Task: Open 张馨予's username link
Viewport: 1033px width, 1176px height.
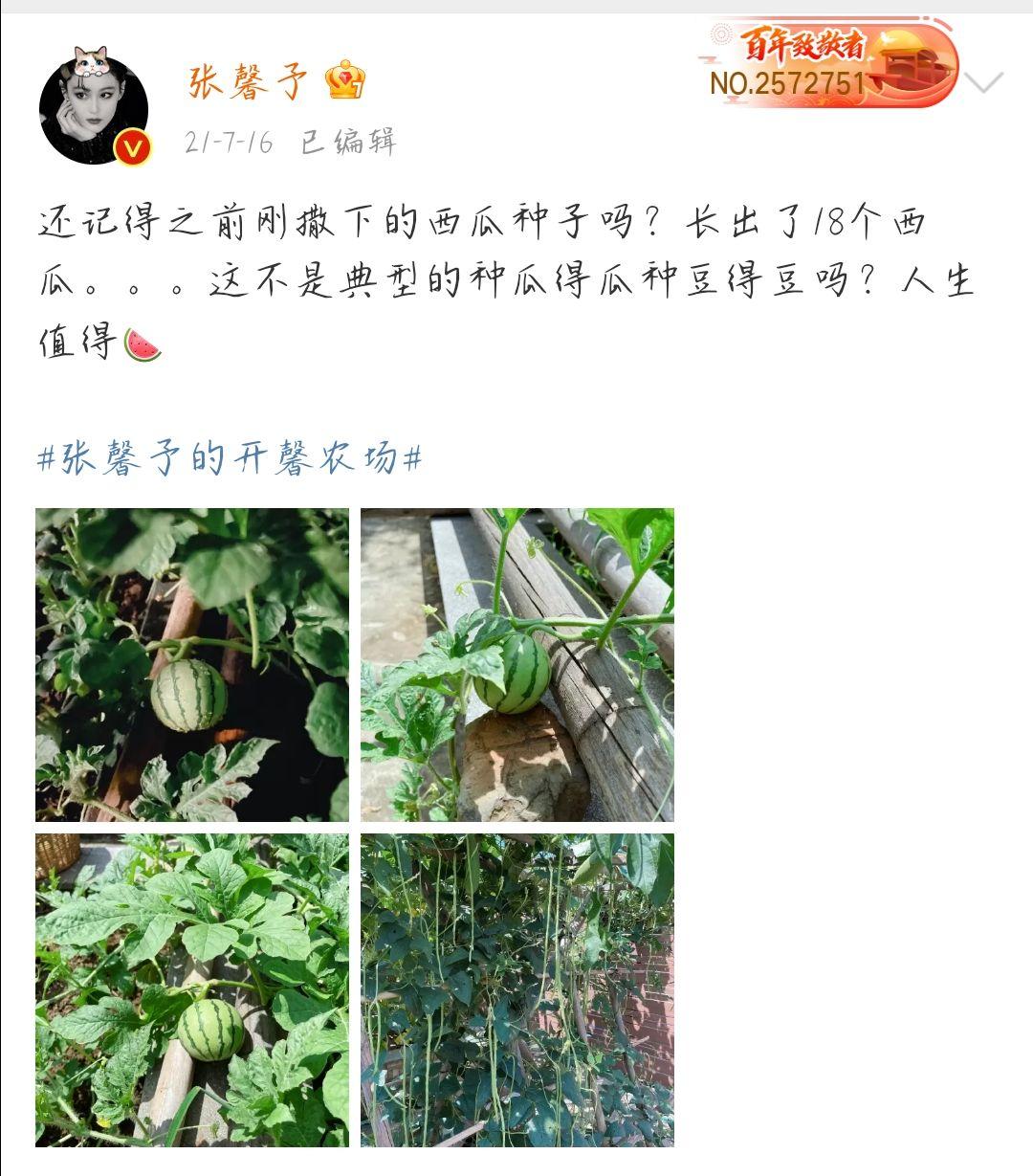Action: (x=249, y=81)
